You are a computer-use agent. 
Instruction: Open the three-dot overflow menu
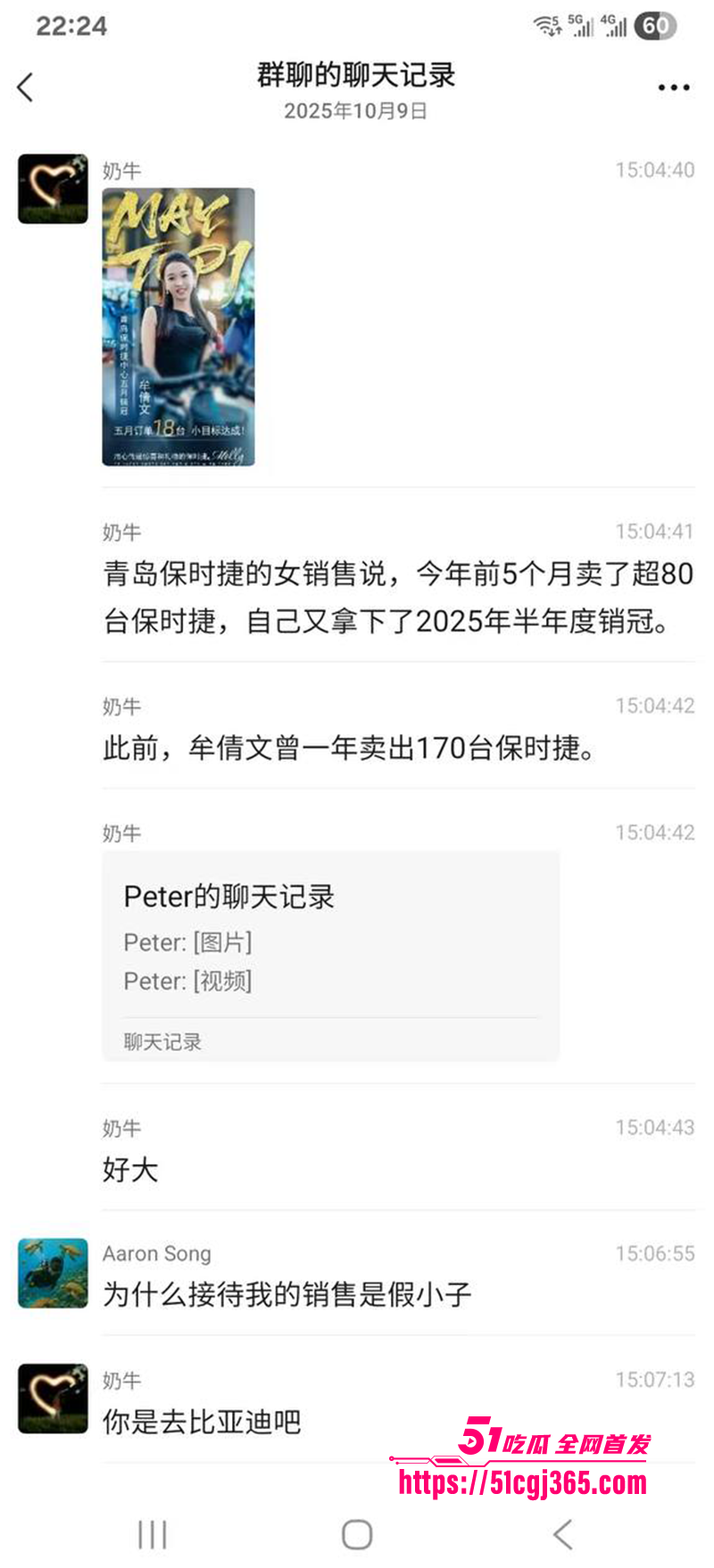click(x=673, y=87)
